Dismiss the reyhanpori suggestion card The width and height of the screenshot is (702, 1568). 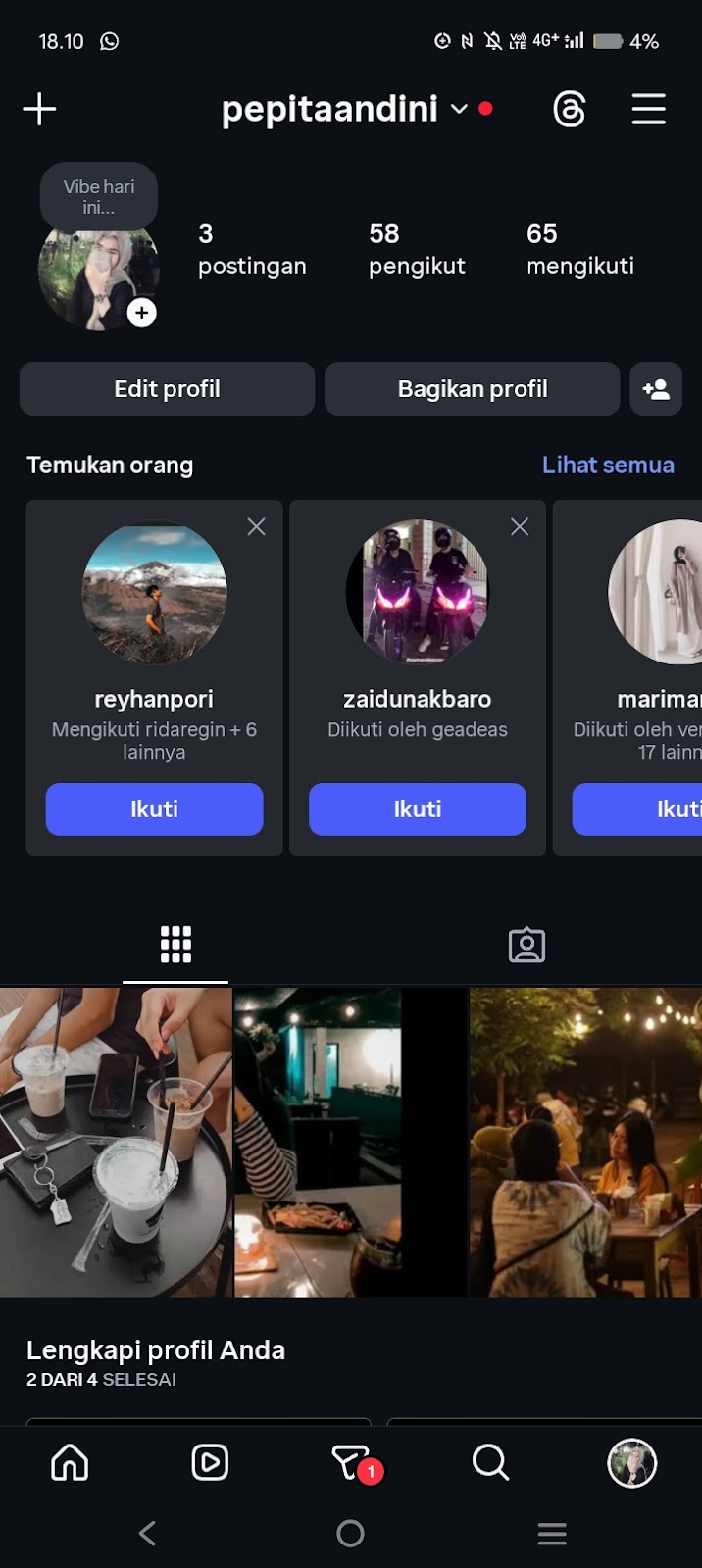point(256,527)
